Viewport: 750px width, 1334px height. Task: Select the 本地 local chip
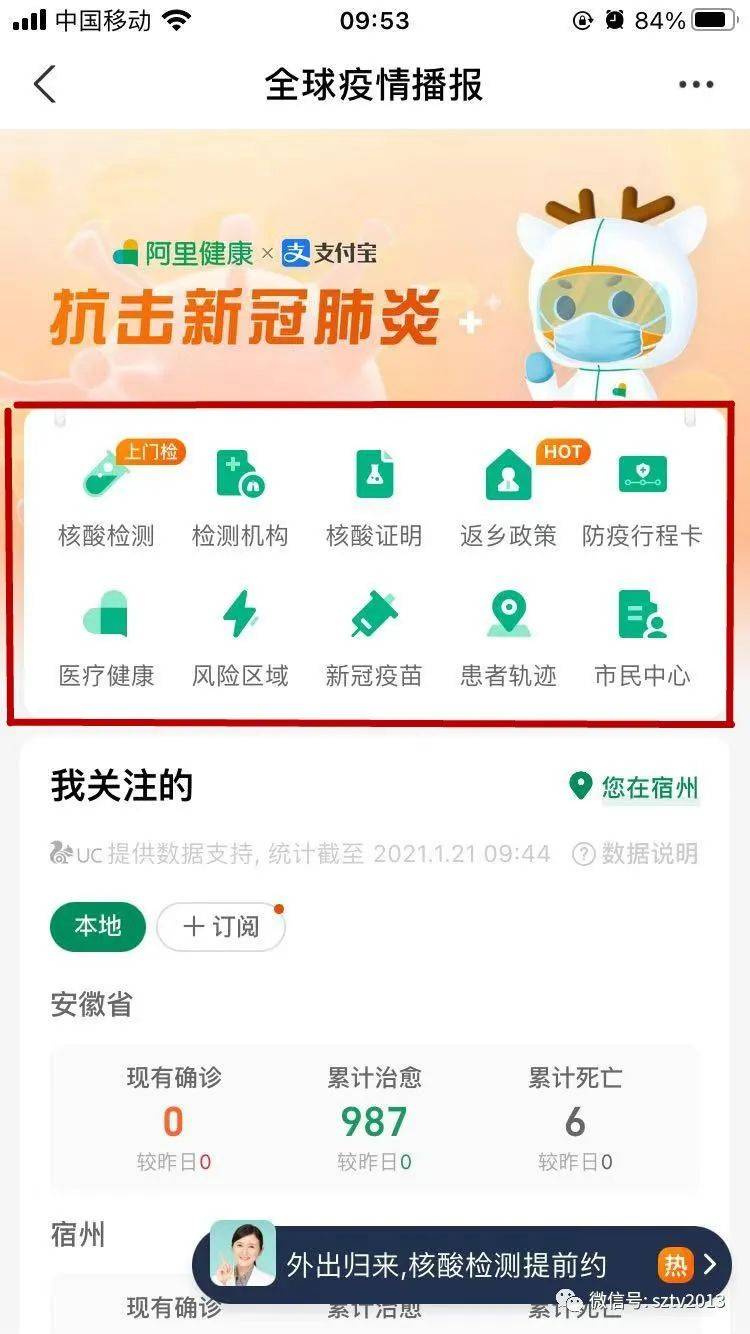[x=98, y=926]
